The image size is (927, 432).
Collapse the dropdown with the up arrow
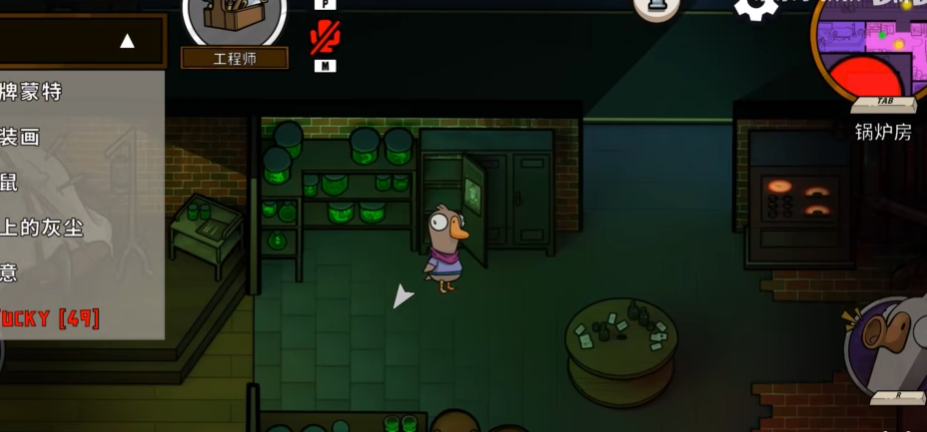[x=127, y=41]
